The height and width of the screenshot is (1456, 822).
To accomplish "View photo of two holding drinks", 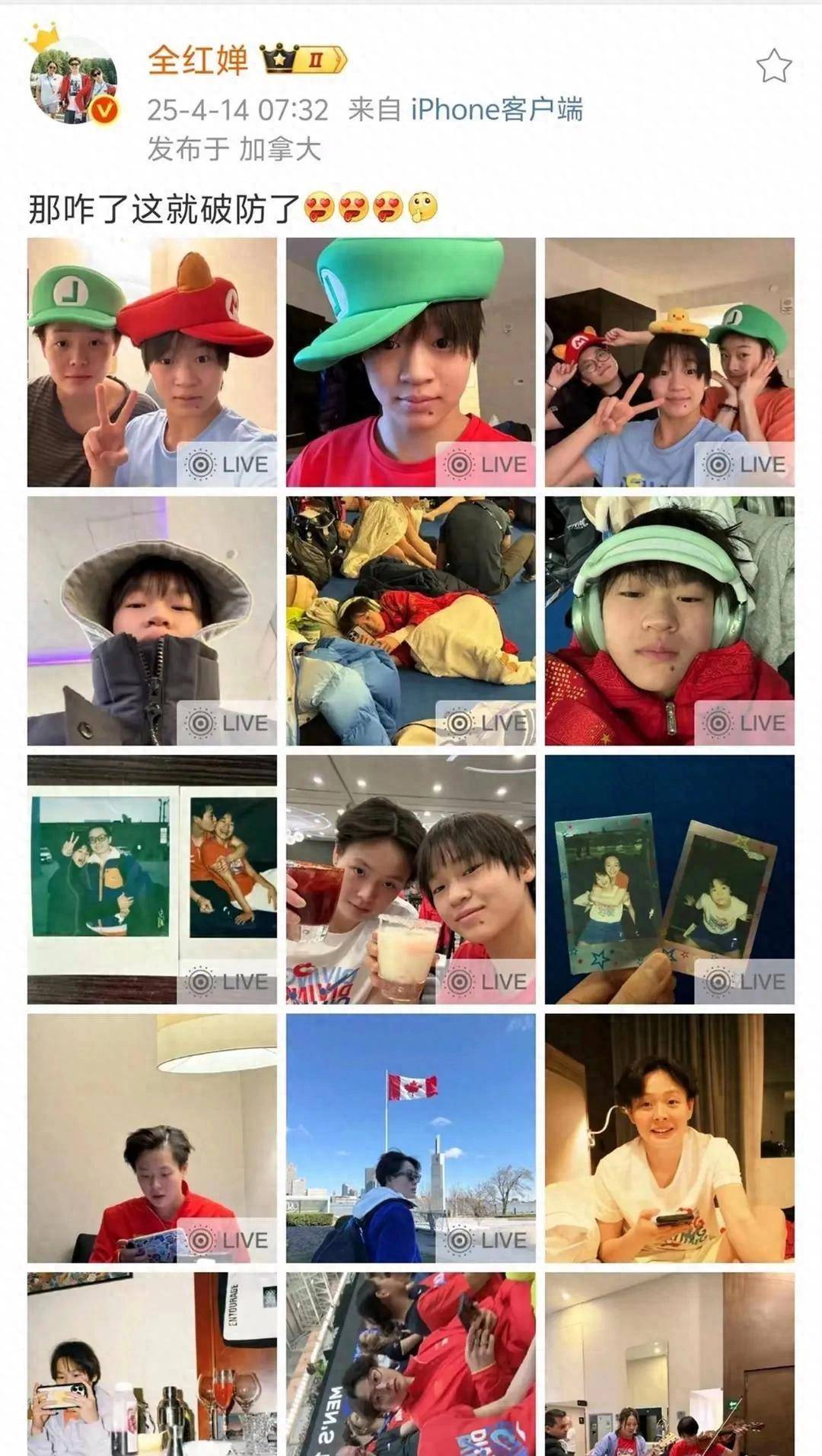I will pyautogui.click(x=410, y=879).
